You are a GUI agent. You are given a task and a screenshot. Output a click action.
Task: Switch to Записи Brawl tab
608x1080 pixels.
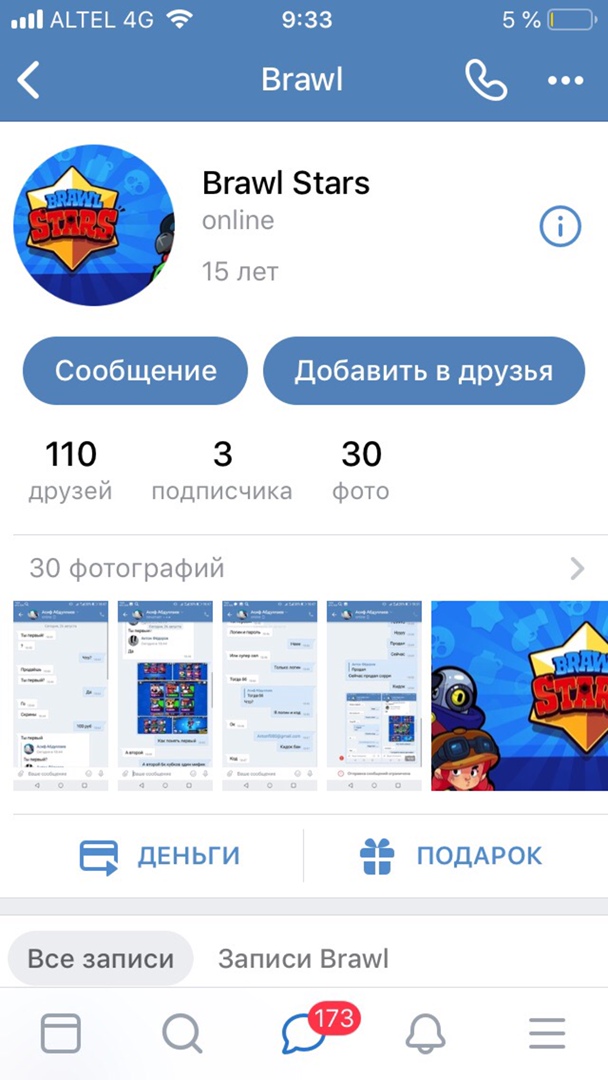pyautogui.click(x=303, y=959)
